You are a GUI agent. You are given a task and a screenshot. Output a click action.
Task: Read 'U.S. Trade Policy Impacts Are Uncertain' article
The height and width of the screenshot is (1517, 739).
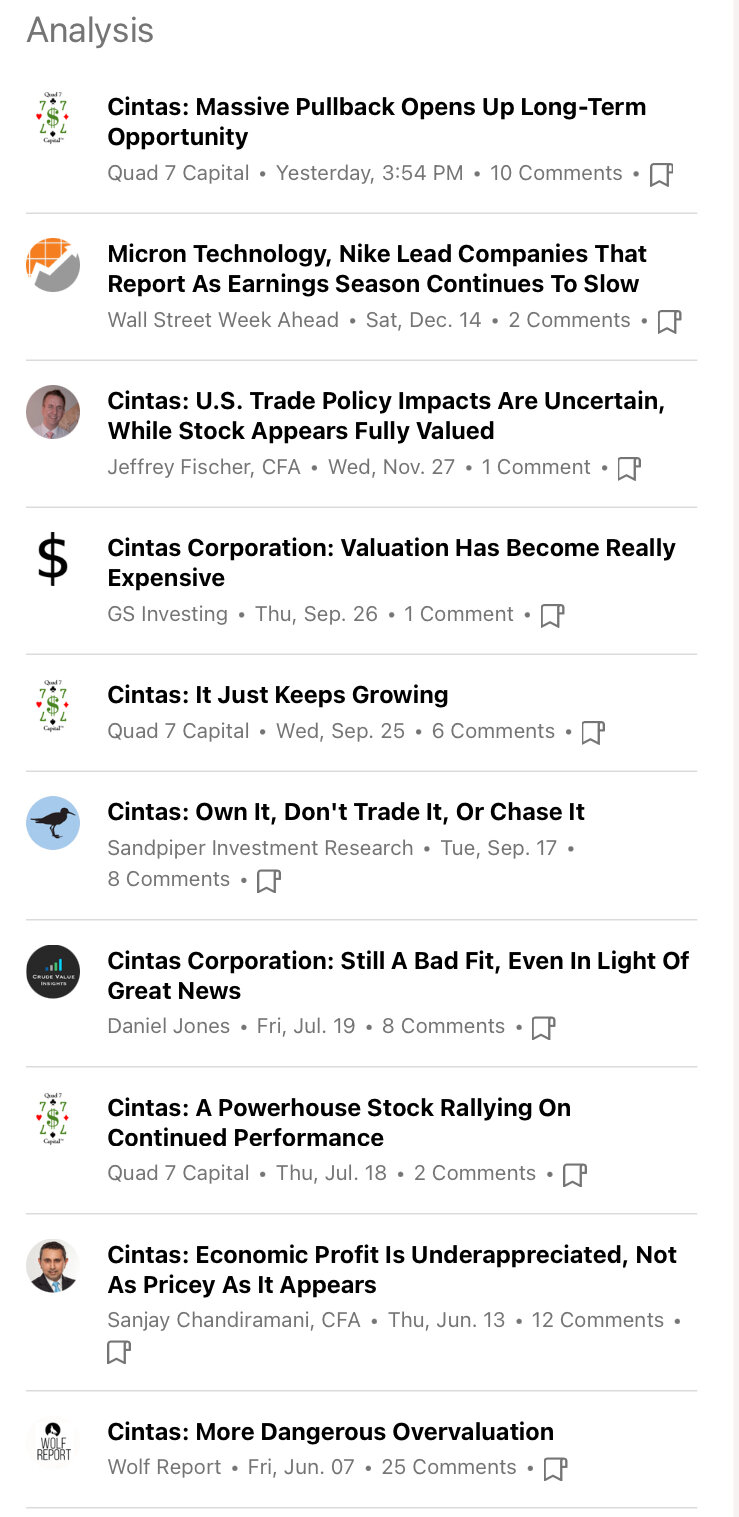point(385,415)
